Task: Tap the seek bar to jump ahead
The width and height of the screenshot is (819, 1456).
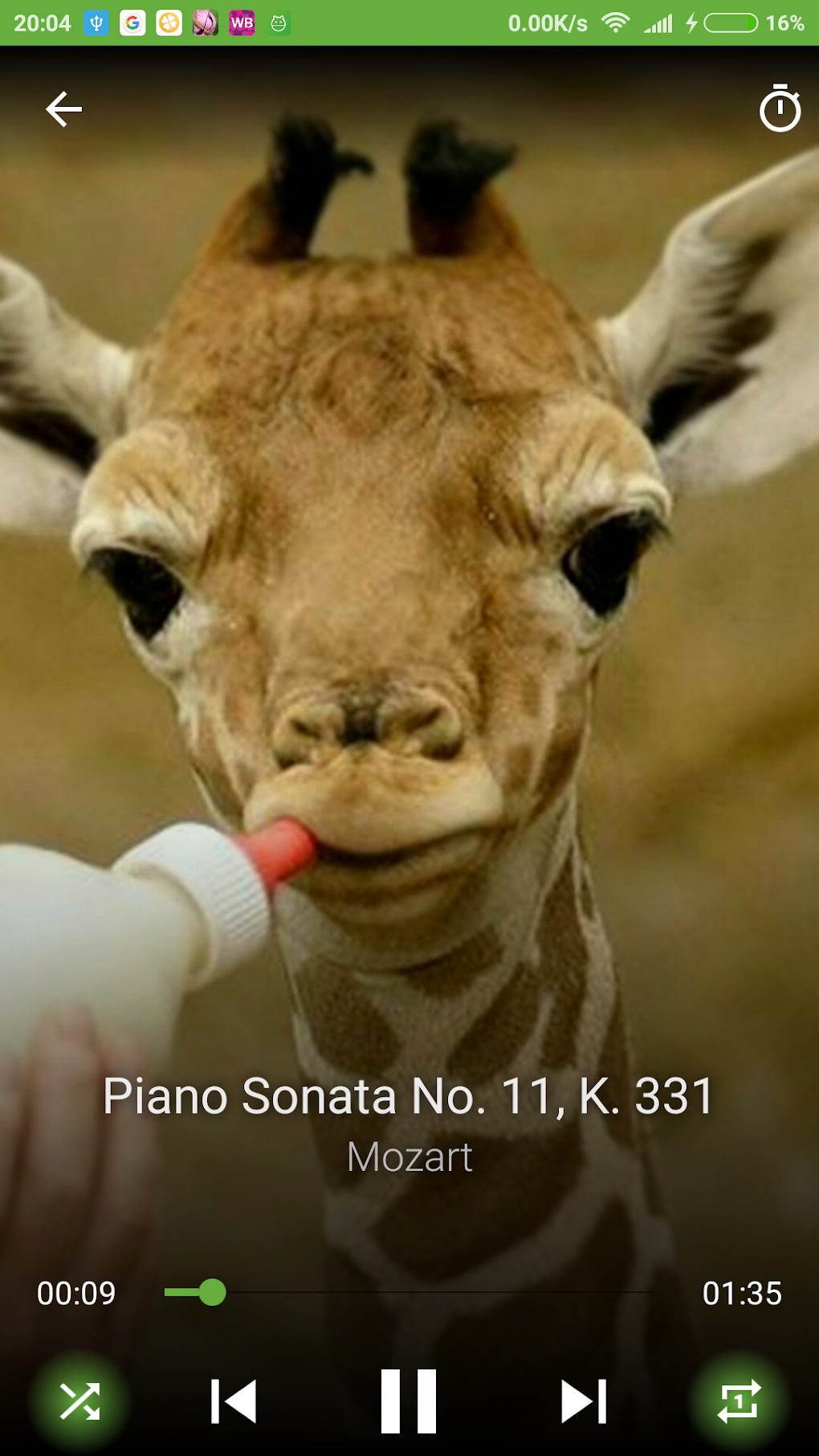Action: 482,1292
